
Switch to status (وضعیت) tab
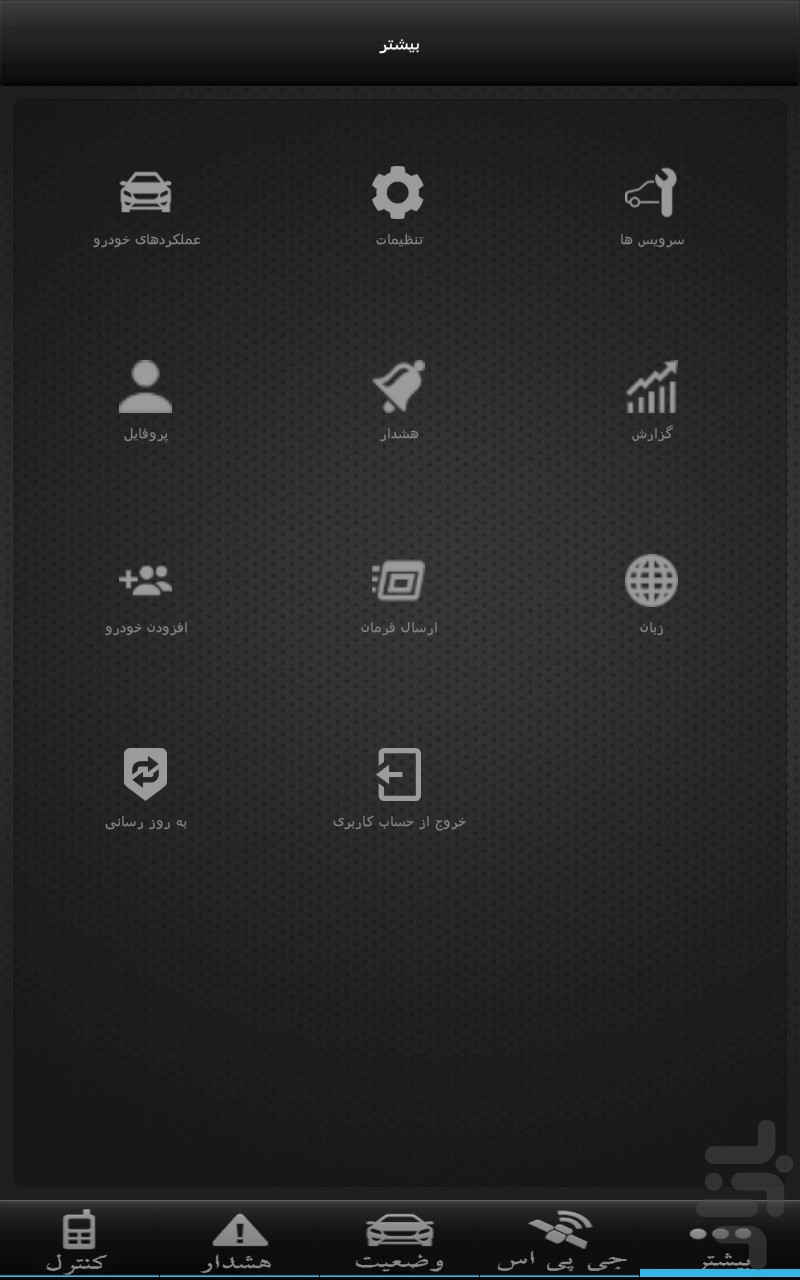(x=400, y=1240)
